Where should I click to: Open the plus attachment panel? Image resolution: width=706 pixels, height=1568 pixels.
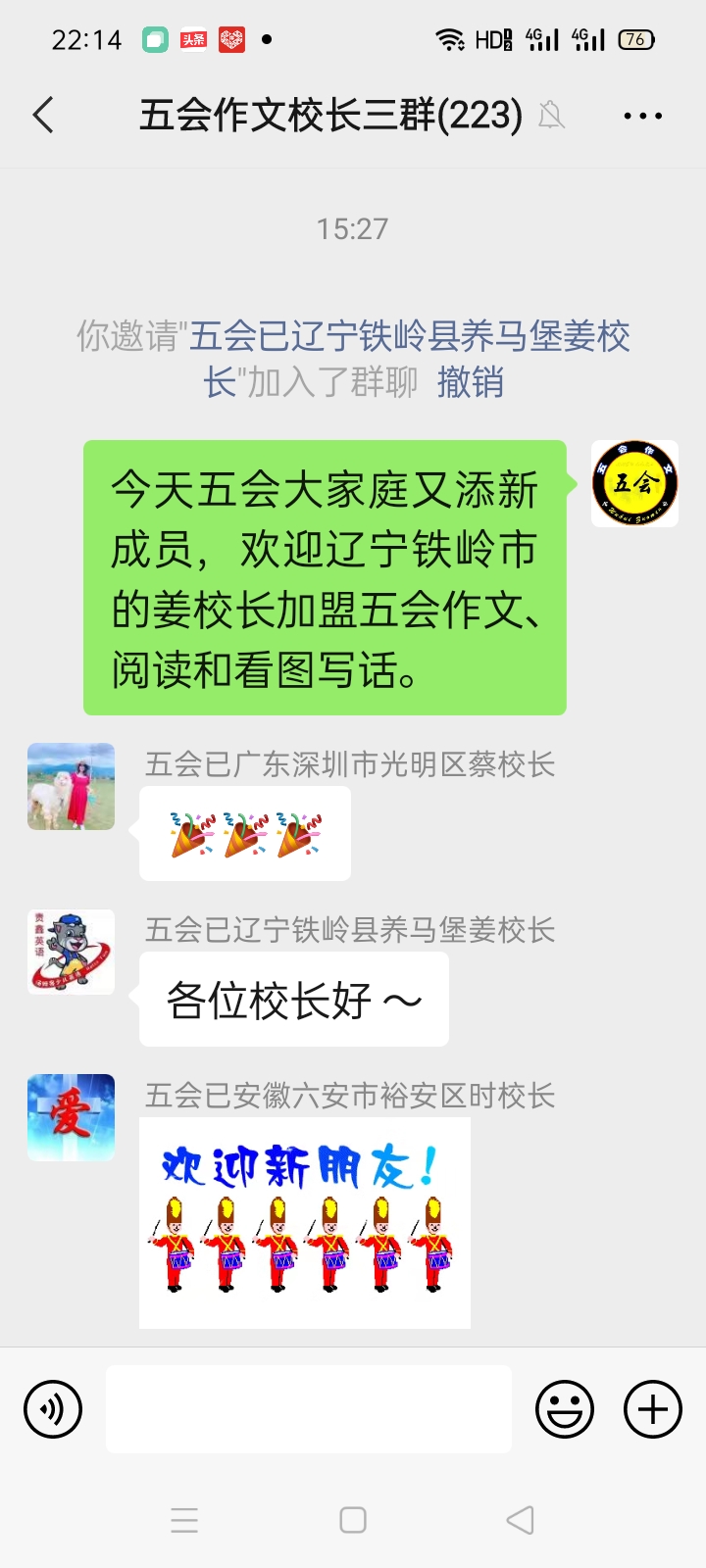click(x=653, y=1409)
